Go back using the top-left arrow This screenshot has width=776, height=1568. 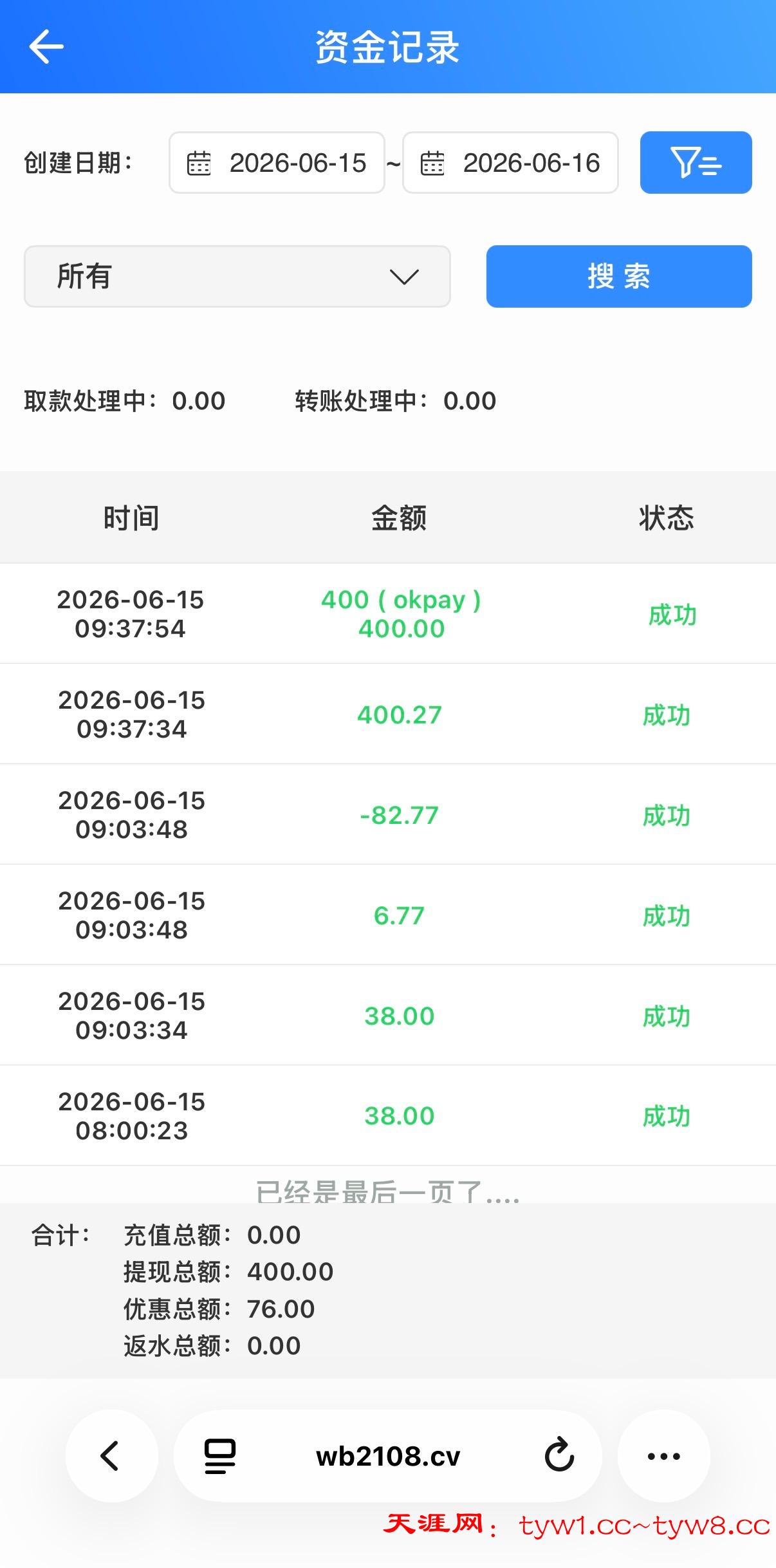coord(46,46)
